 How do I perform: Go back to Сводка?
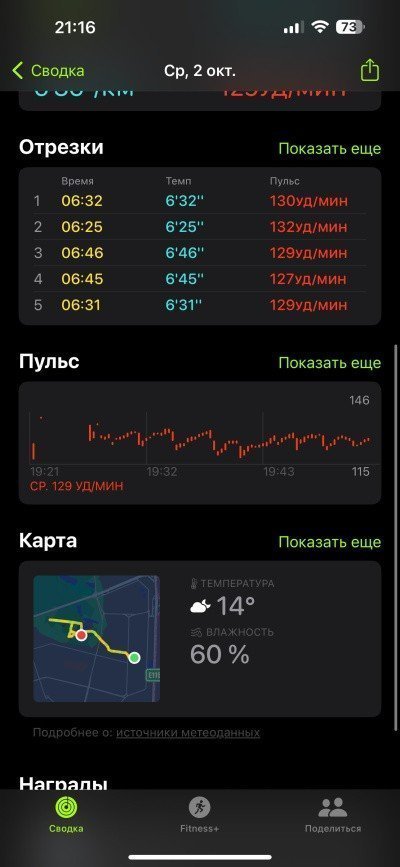49,71
